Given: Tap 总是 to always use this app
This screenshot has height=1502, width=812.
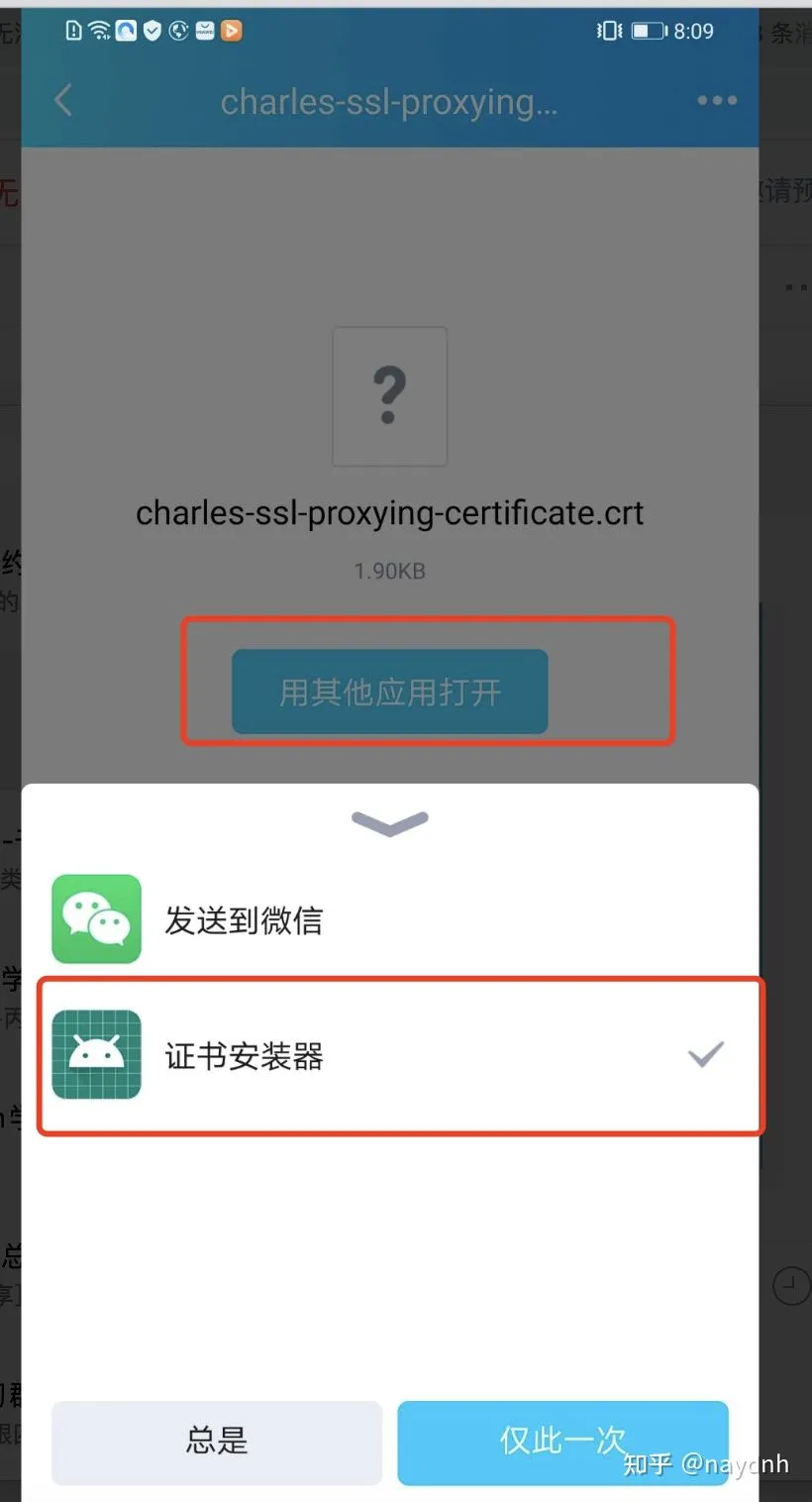Looking at the screenshot, I should pos(217,1441).
